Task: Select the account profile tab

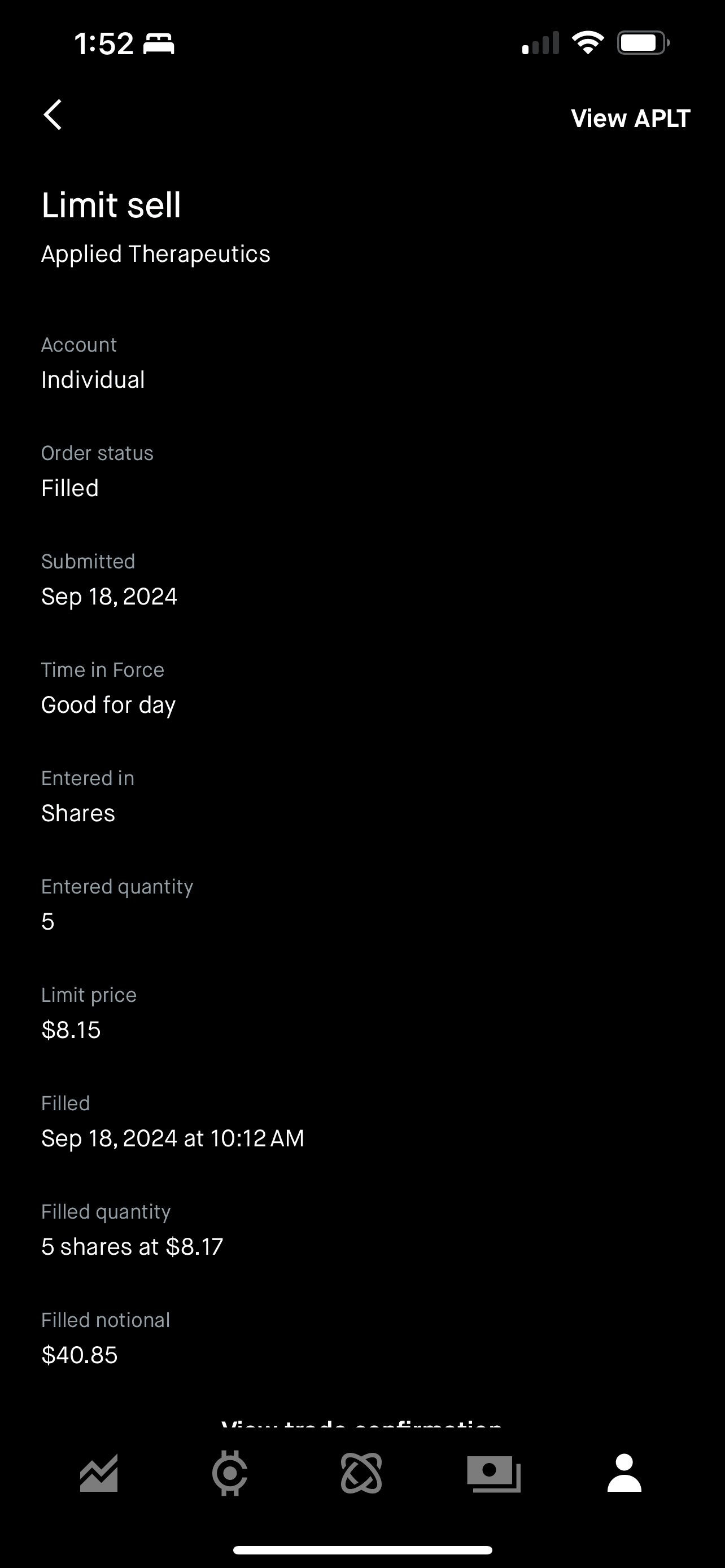Action: coord(624,1473)
